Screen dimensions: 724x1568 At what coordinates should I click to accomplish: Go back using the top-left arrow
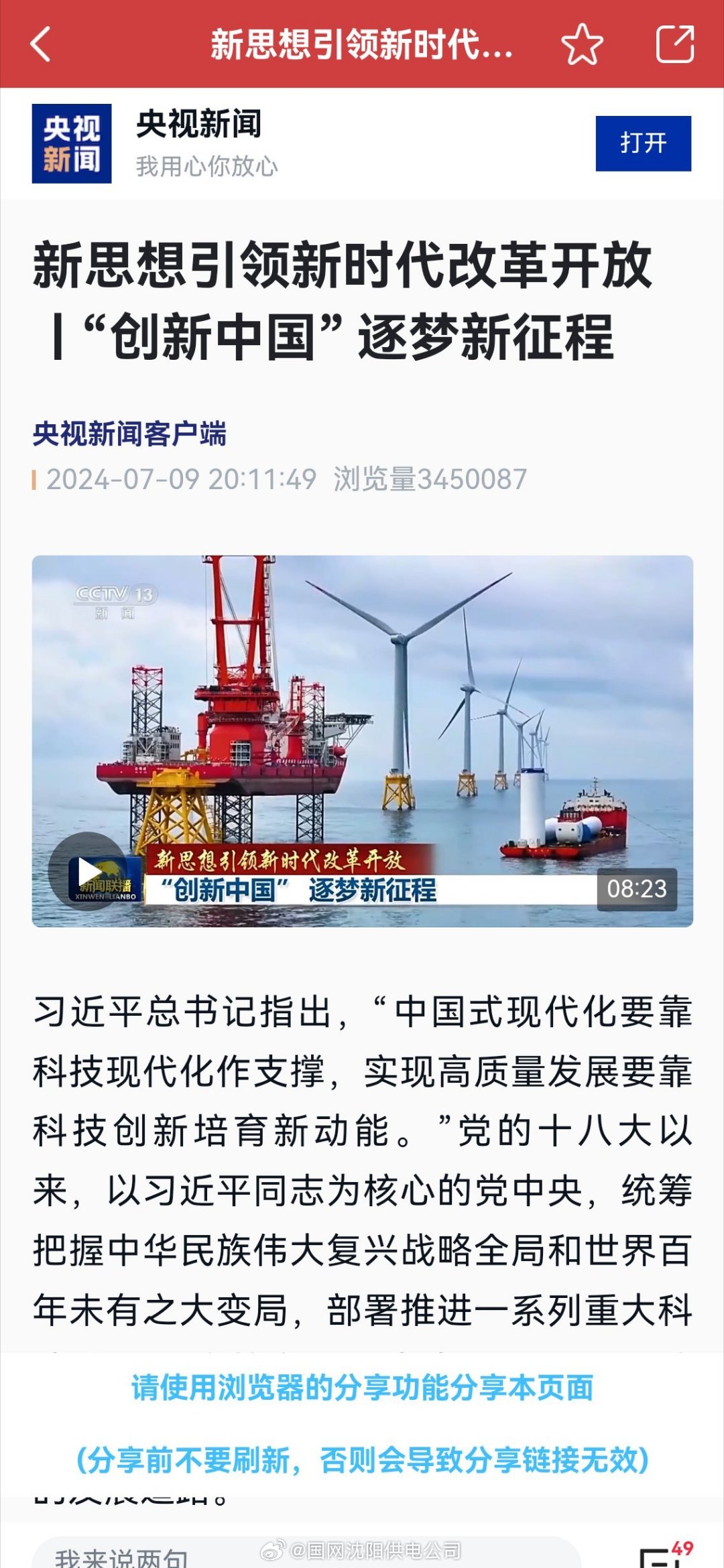[x=41, y=45]
